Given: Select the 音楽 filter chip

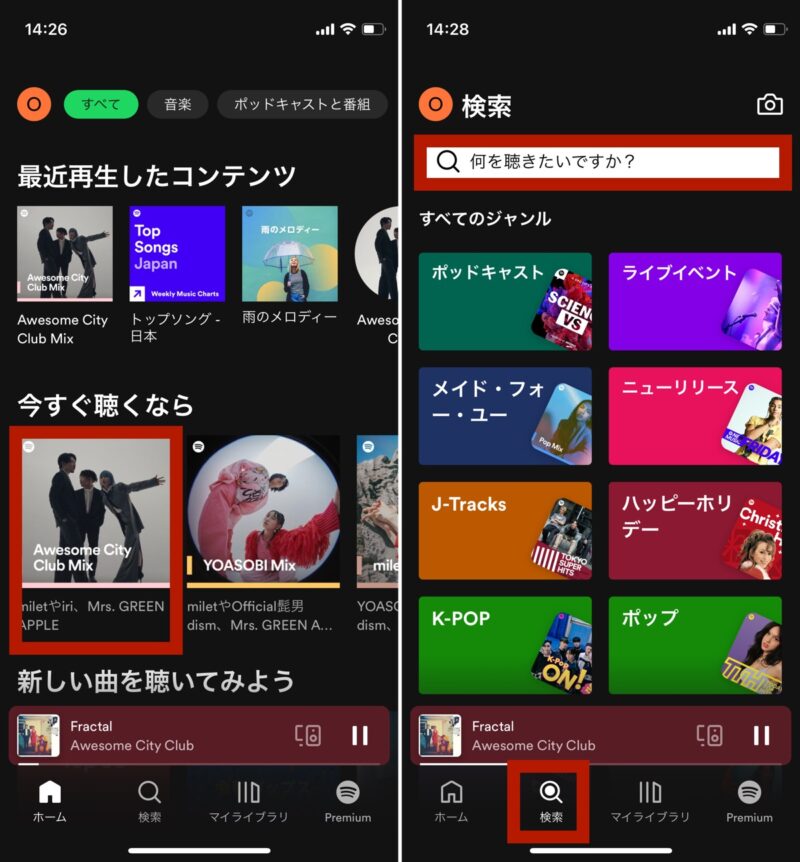Looking at the screenshot, I should [x=178, y=104].
